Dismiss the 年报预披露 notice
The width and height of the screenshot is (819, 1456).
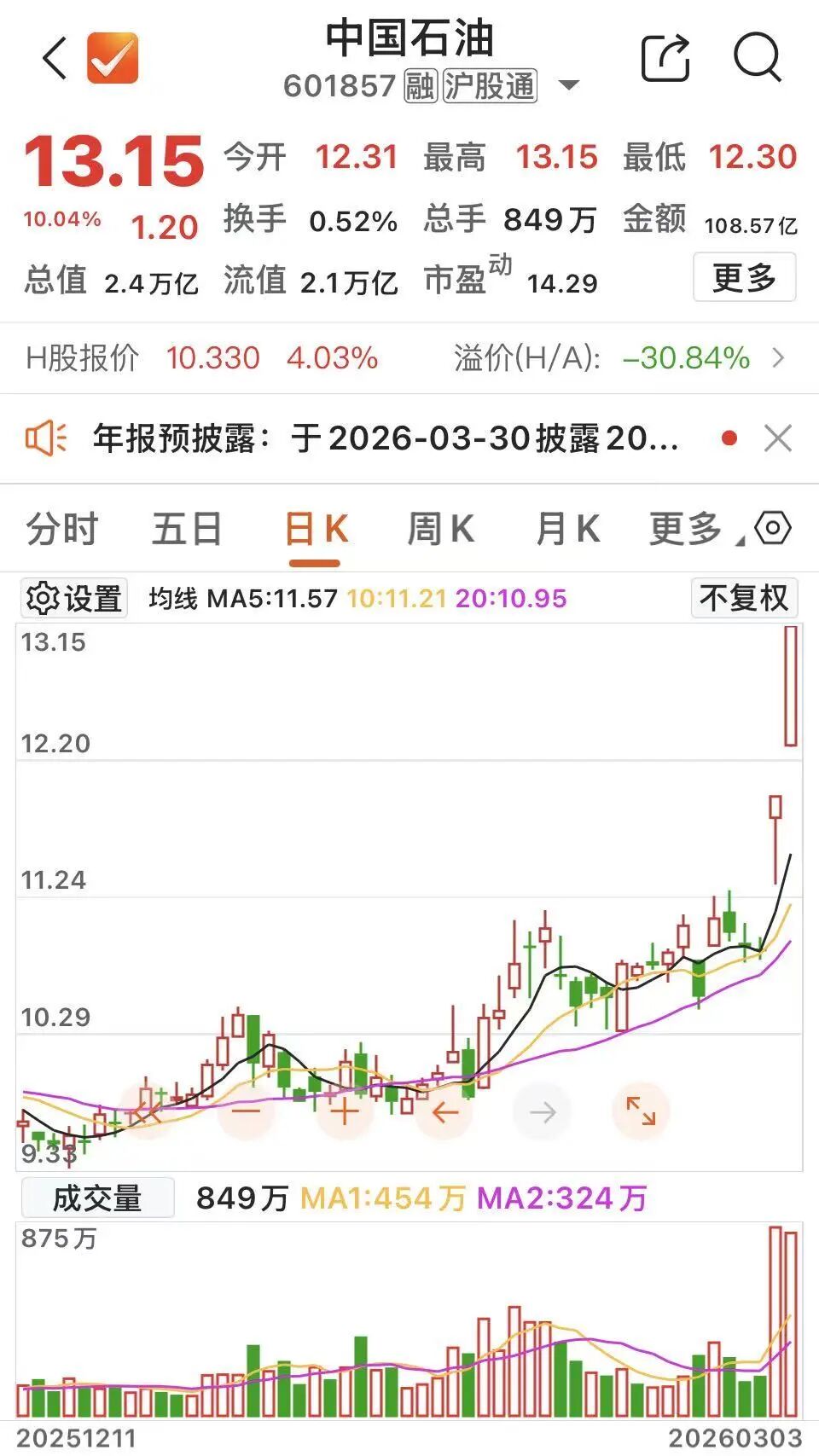[777, 438]
